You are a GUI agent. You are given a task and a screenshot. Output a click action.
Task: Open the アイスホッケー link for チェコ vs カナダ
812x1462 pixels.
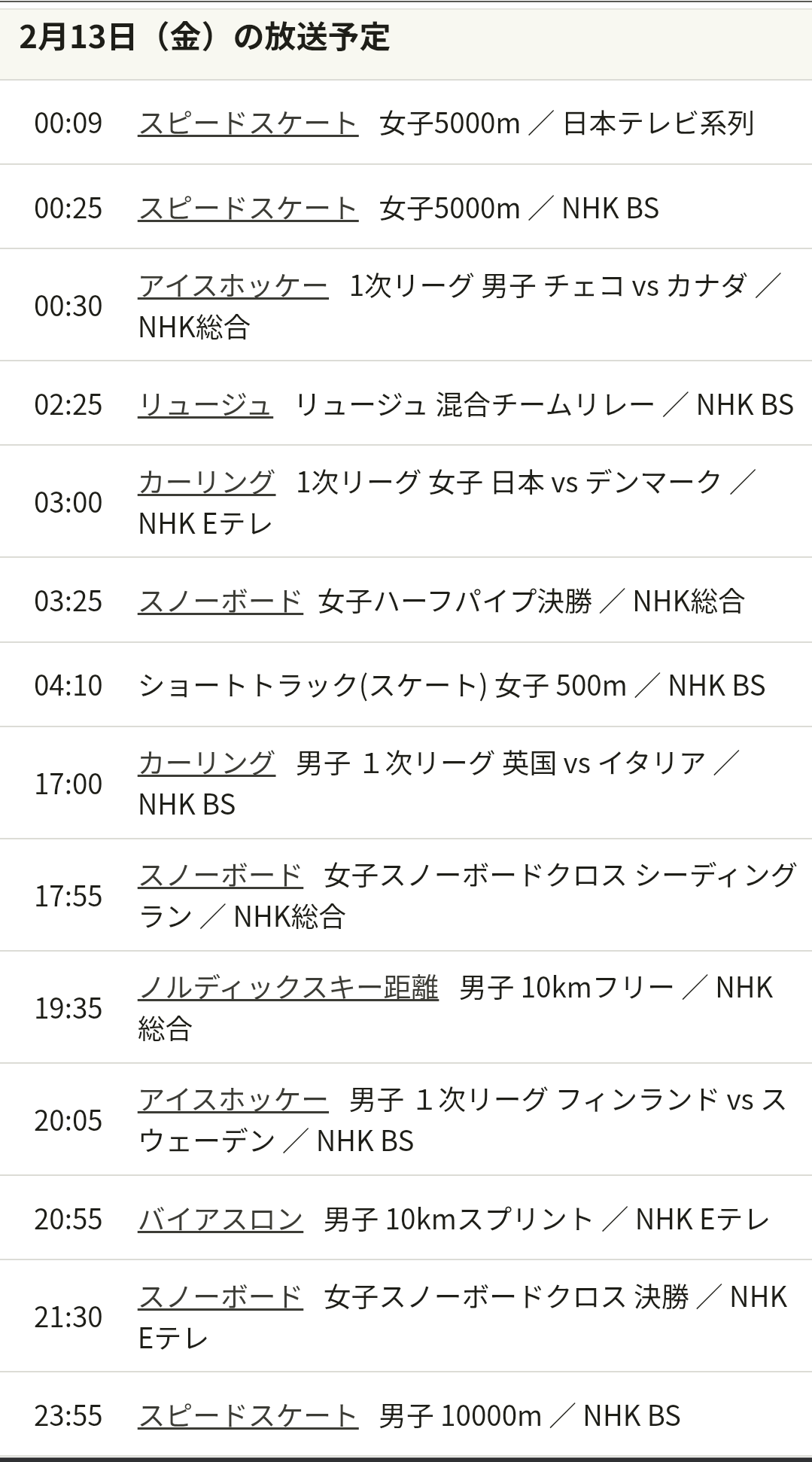[233, 285]
